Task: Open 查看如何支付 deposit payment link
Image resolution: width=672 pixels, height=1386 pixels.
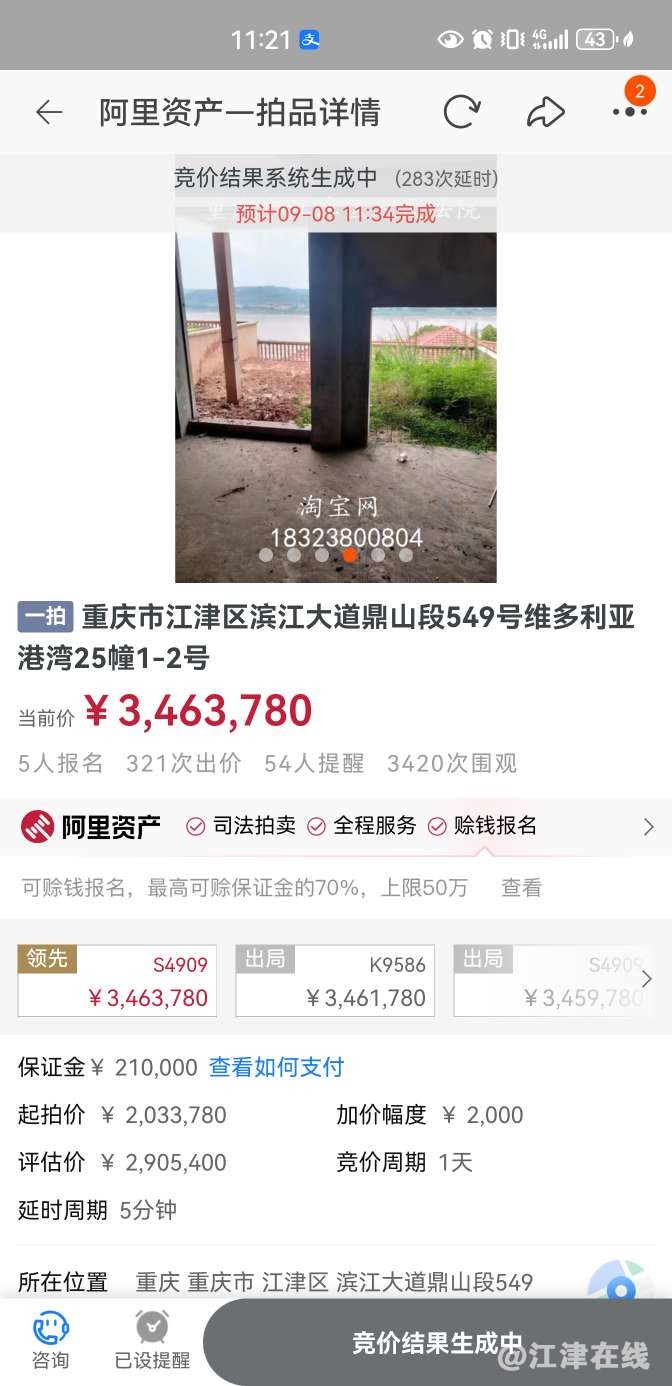Action: [x=276, y=1067]
